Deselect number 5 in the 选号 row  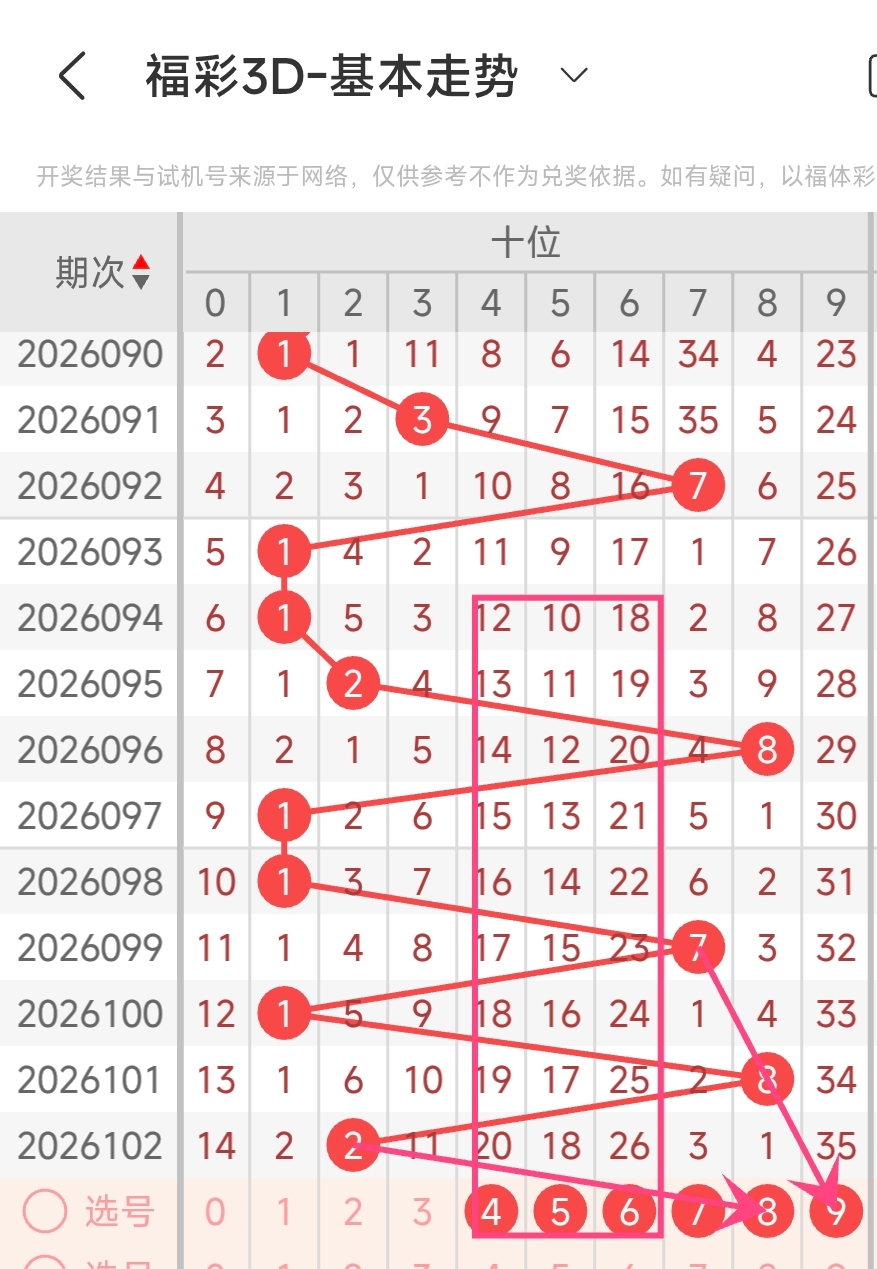[560, 1212]
